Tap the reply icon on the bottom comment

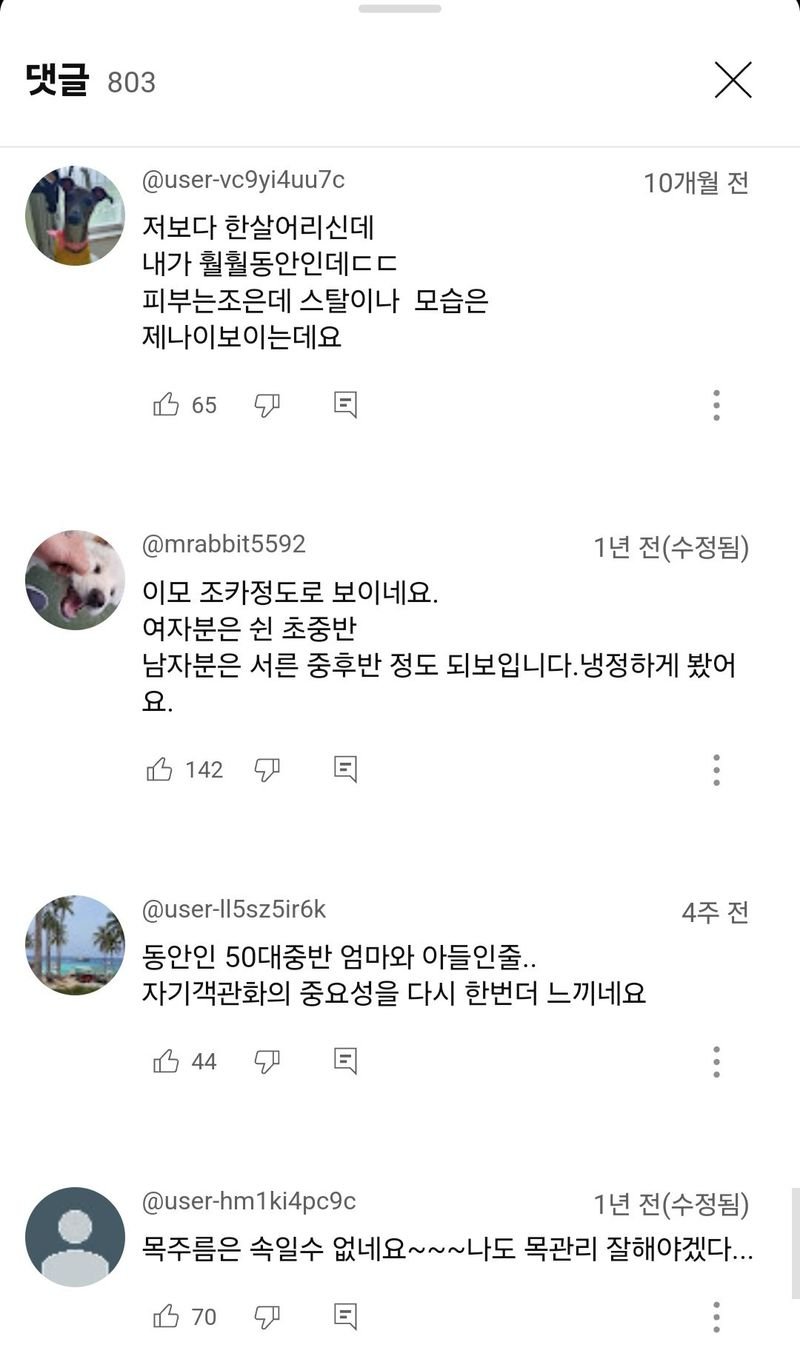347,1317
